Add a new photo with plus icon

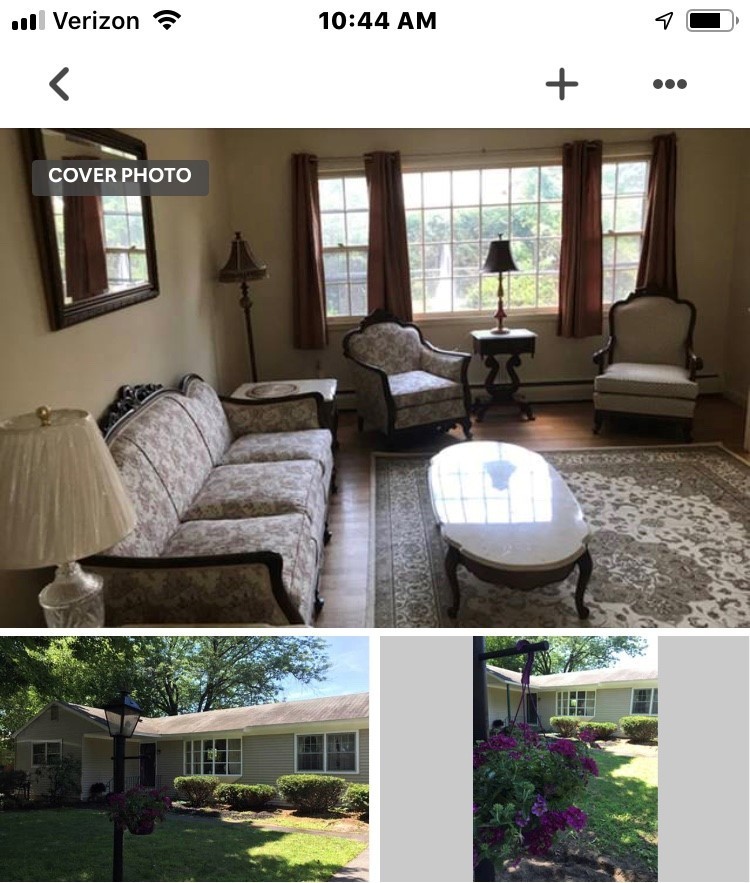561,84
